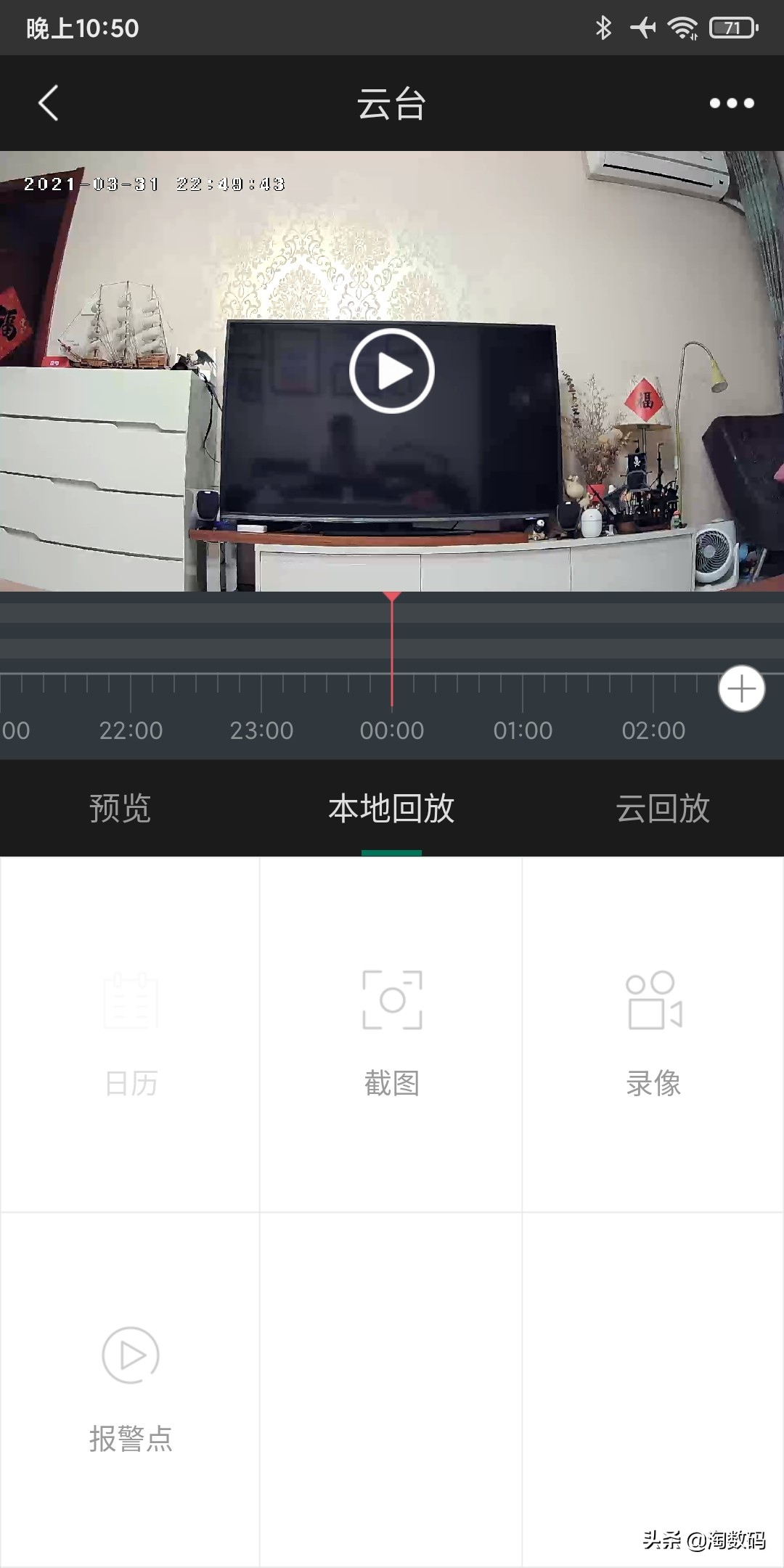
Task: Open the three-dot overflow menu
Action: coord(731,103)
